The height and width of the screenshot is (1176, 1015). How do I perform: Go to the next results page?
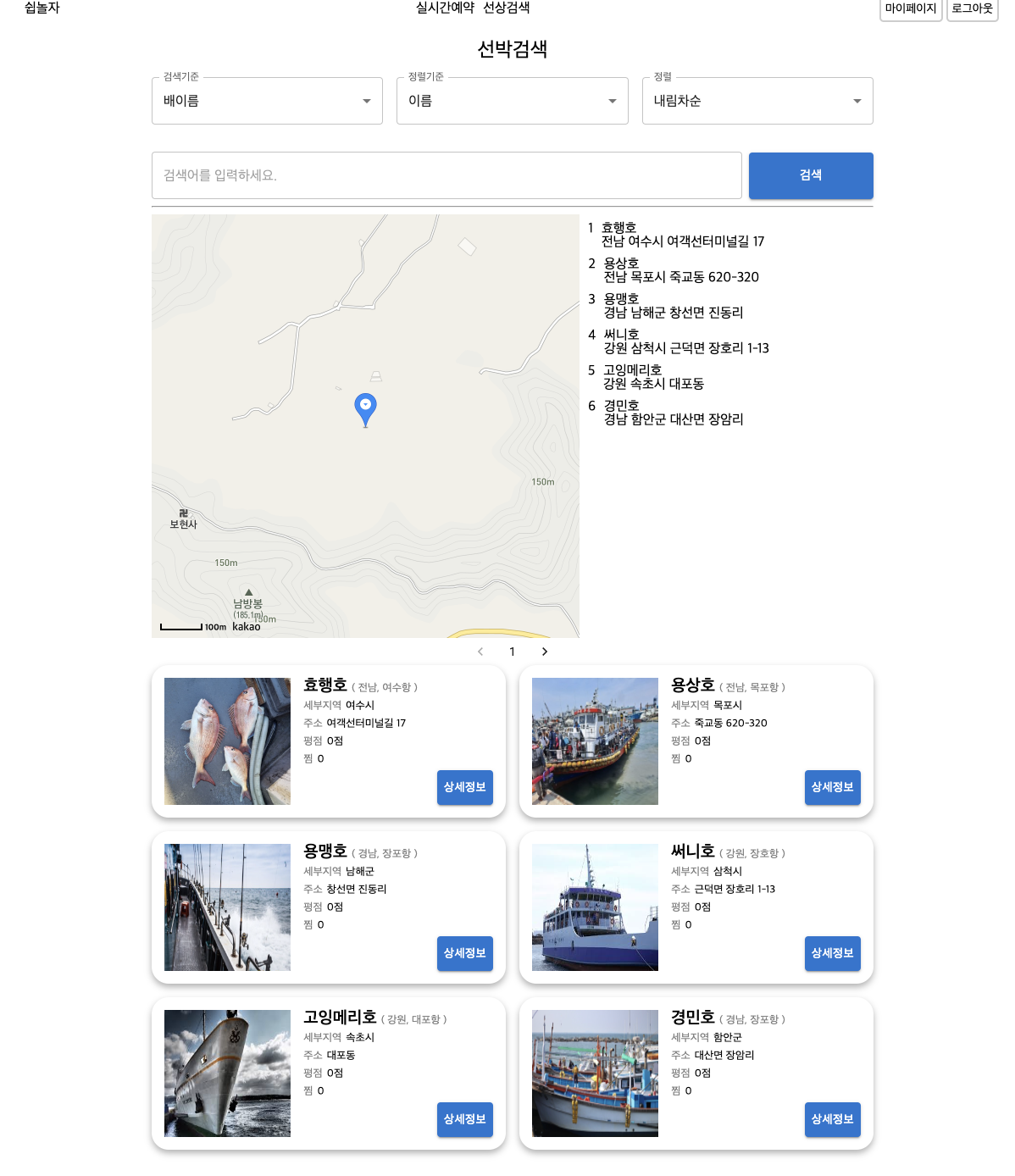545,652
